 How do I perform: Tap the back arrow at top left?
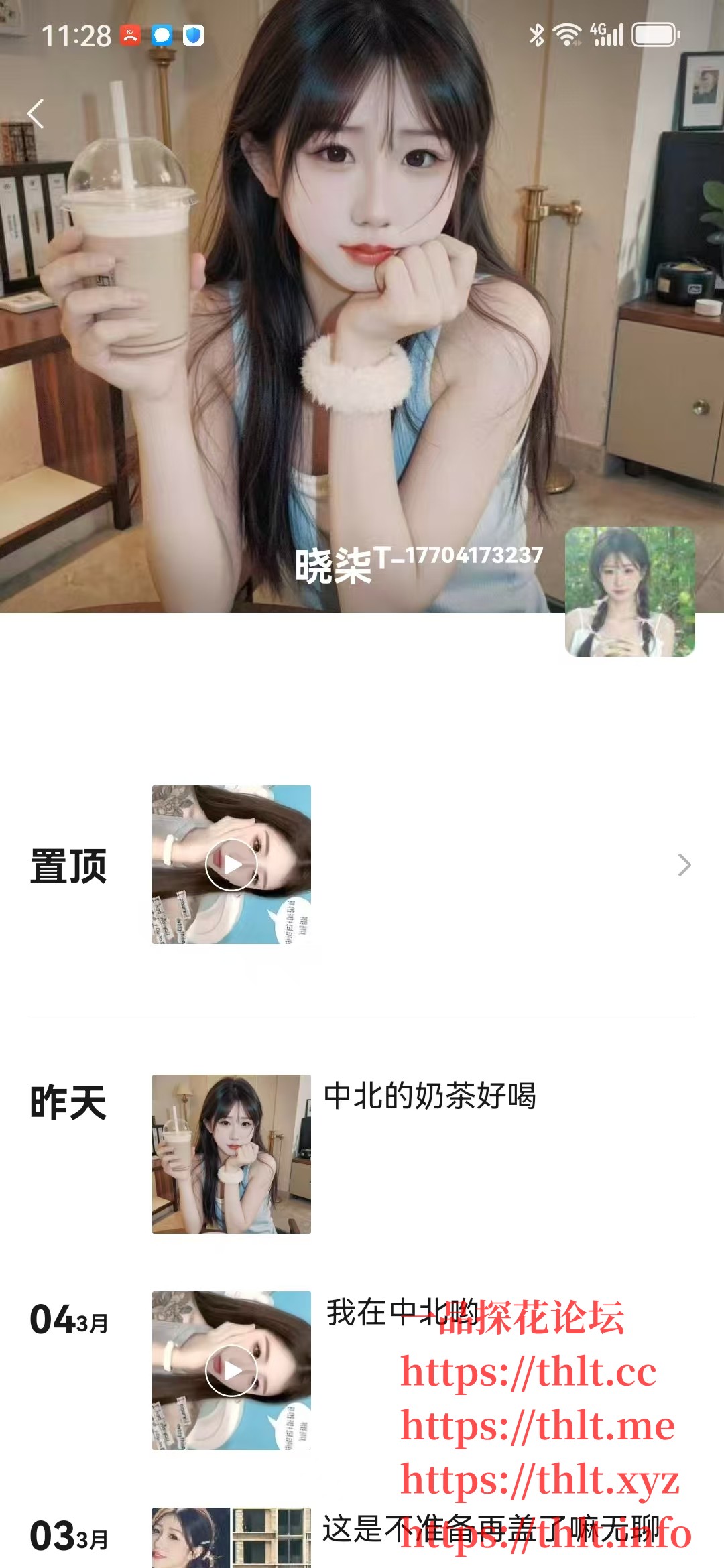click(37, 114)
